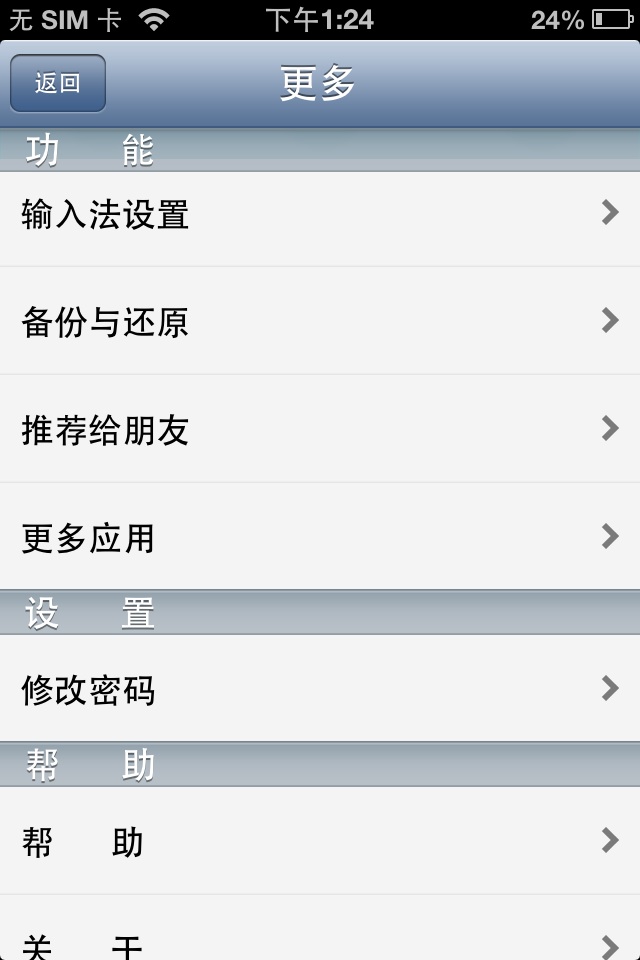Tap the 返回 back button
This screenshot has height=960, width=640.
57,83
